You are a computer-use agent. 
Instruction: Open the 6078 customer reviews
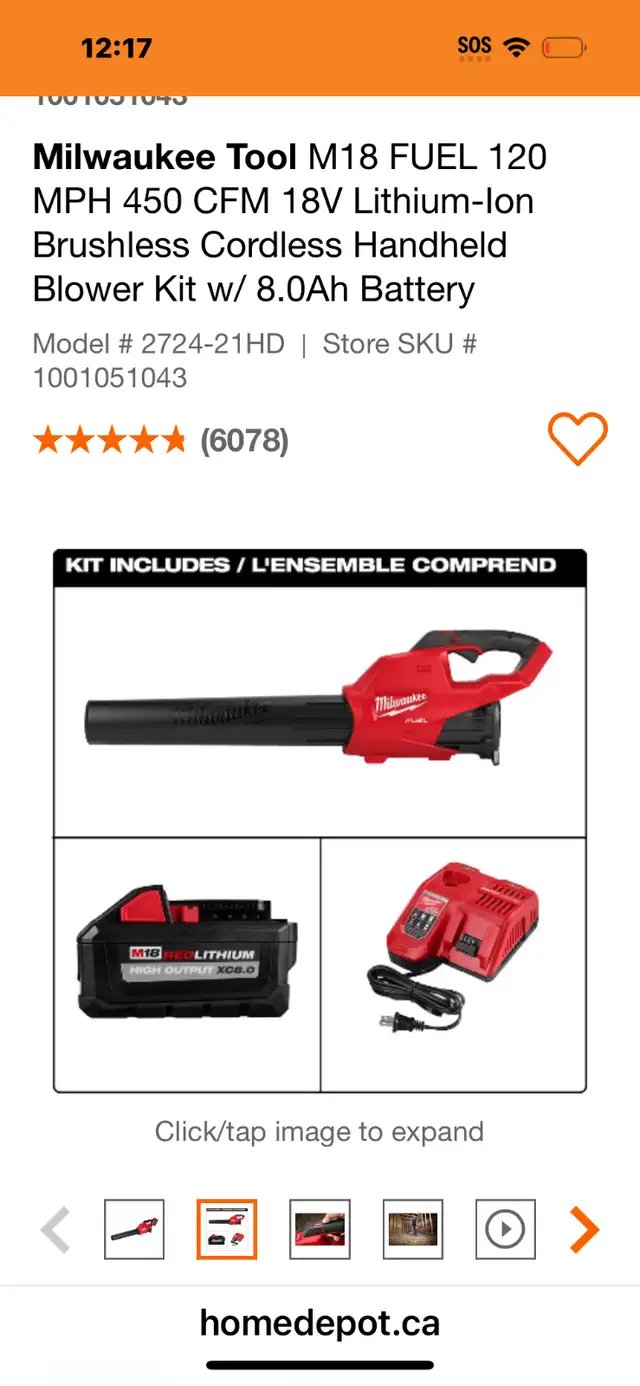(244, 440)
